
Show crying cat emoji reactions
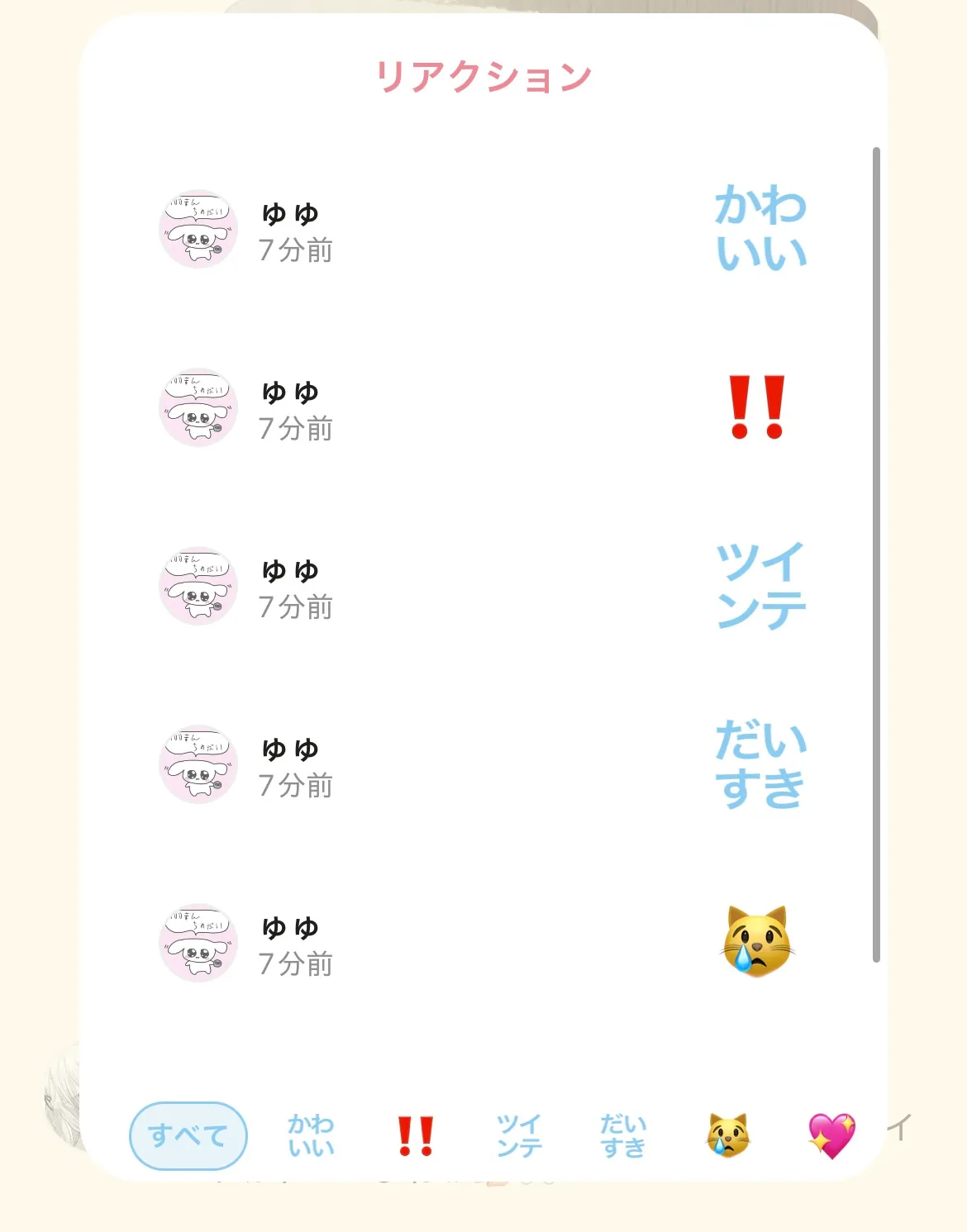[728, 1135]
